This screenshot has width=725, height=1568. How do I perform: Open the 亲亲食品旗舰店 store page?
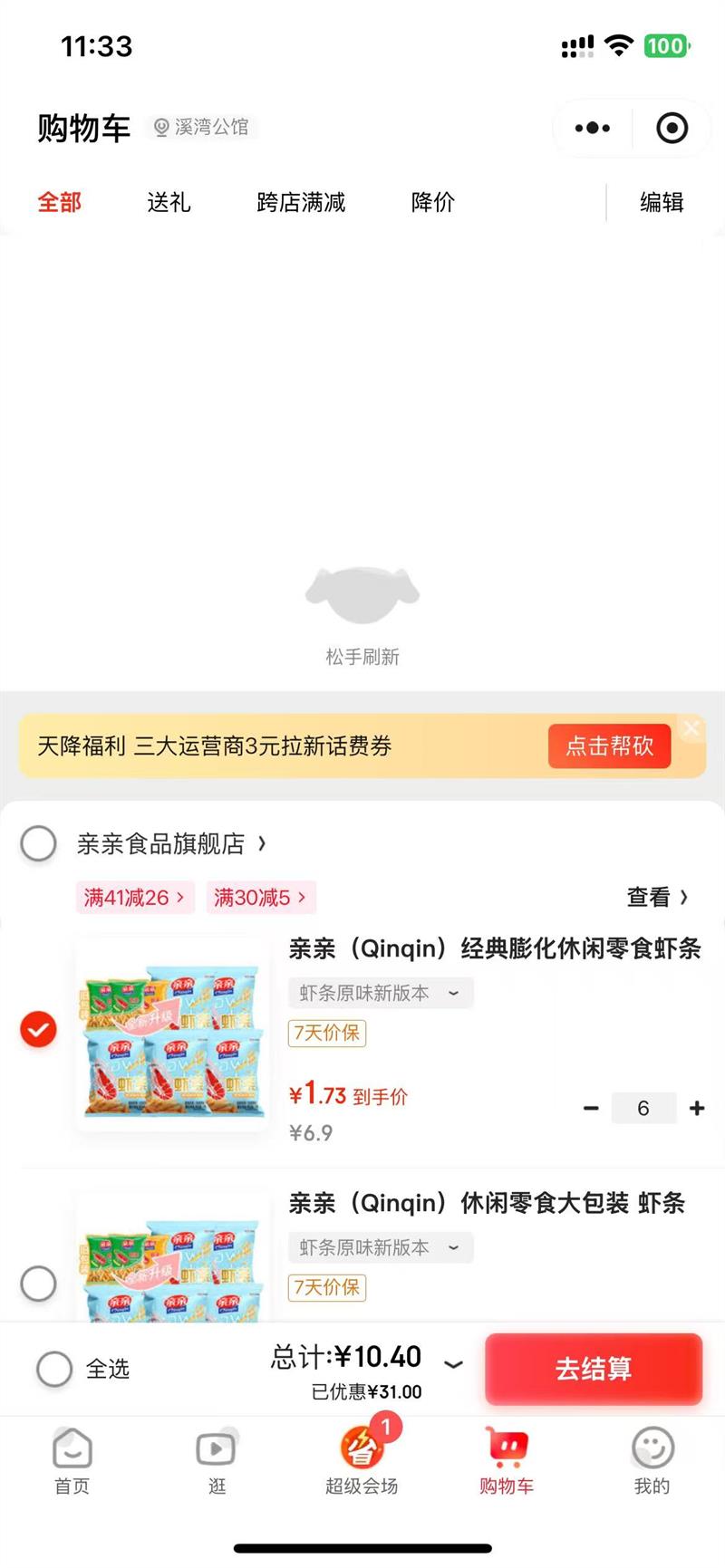coord(171,844)
